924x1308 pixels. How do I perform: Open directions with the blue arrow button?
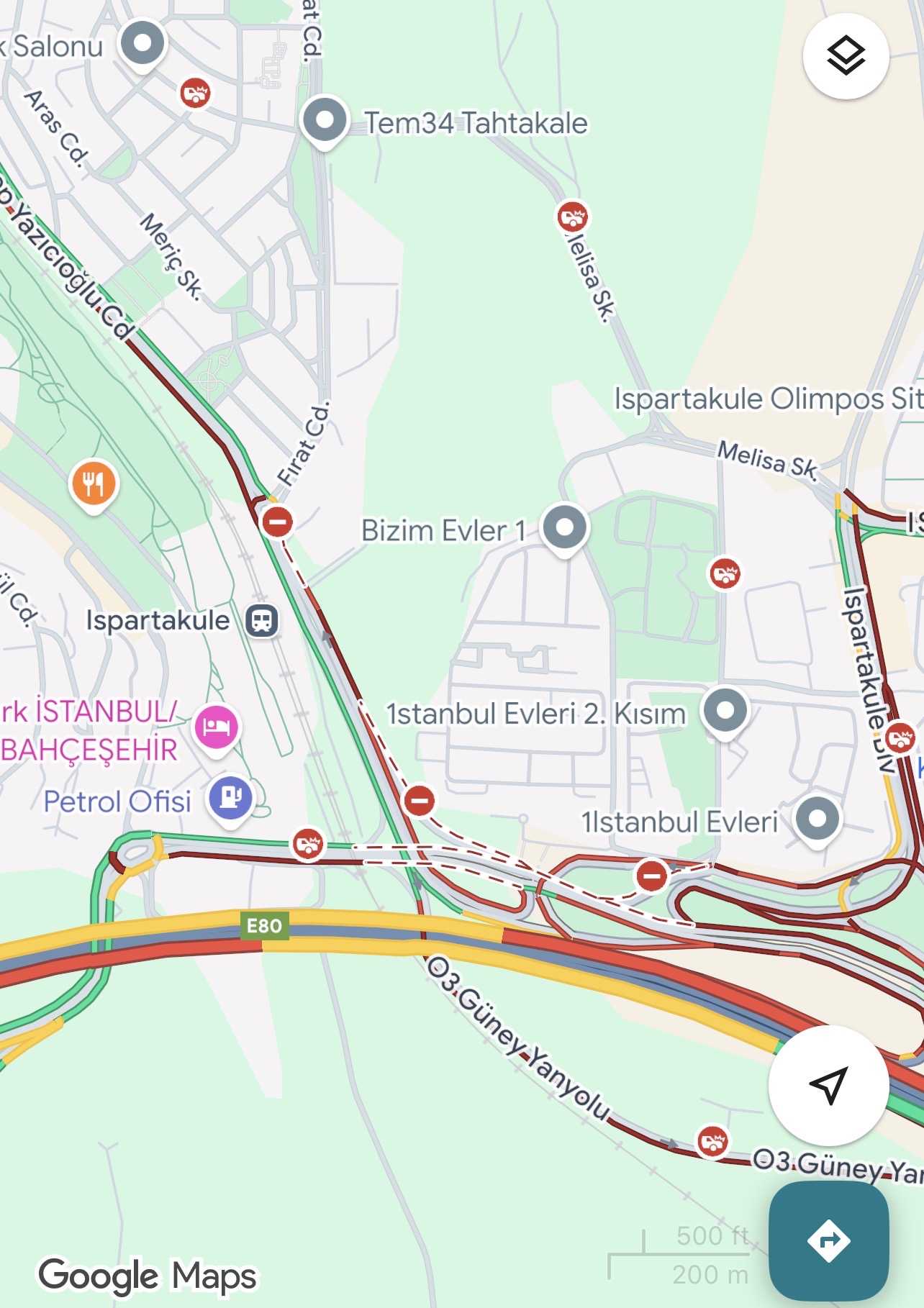(828, 1240)
